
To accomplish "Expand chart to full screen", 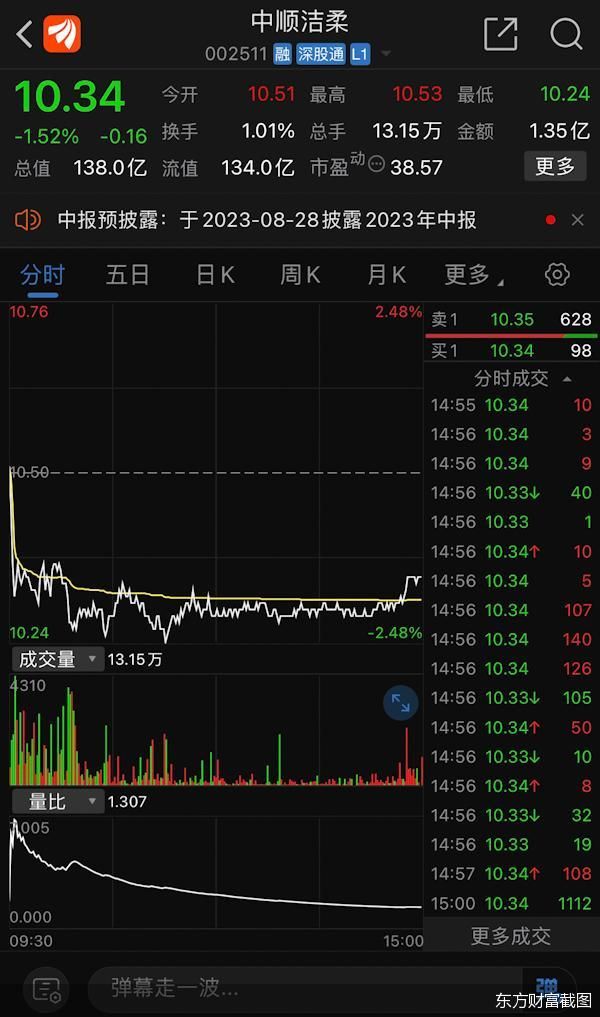I will (x=400, y=703).
